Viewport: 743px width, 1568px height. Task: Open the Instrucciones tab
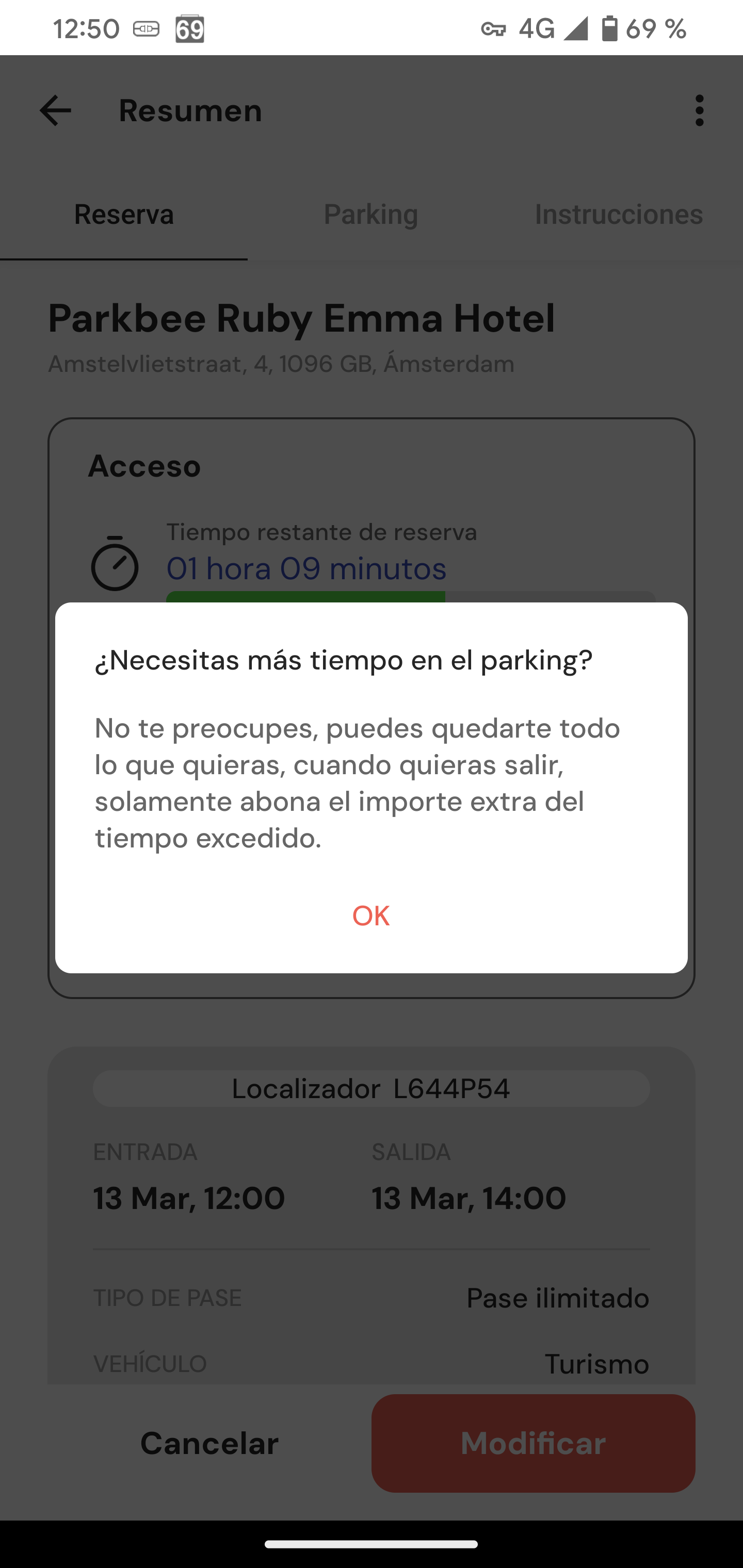[619, 214]
